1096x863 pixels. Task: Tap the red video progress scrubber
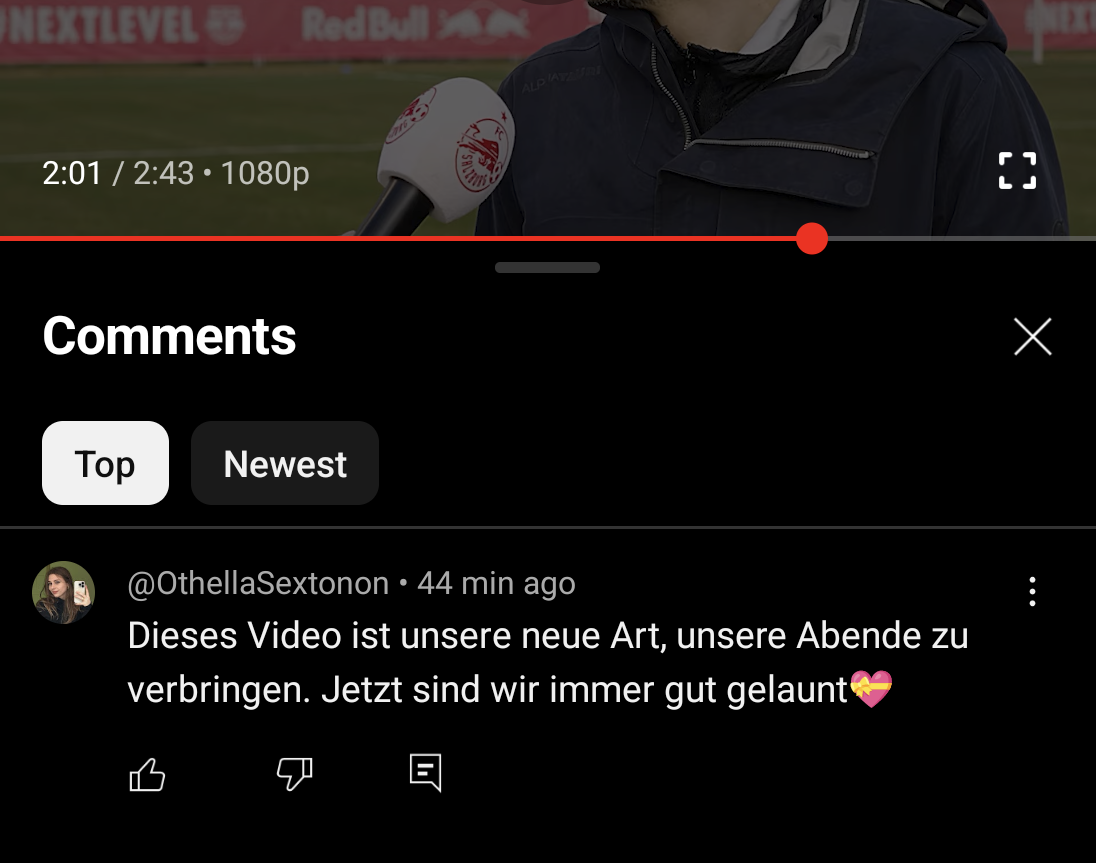tap(812, 239)
